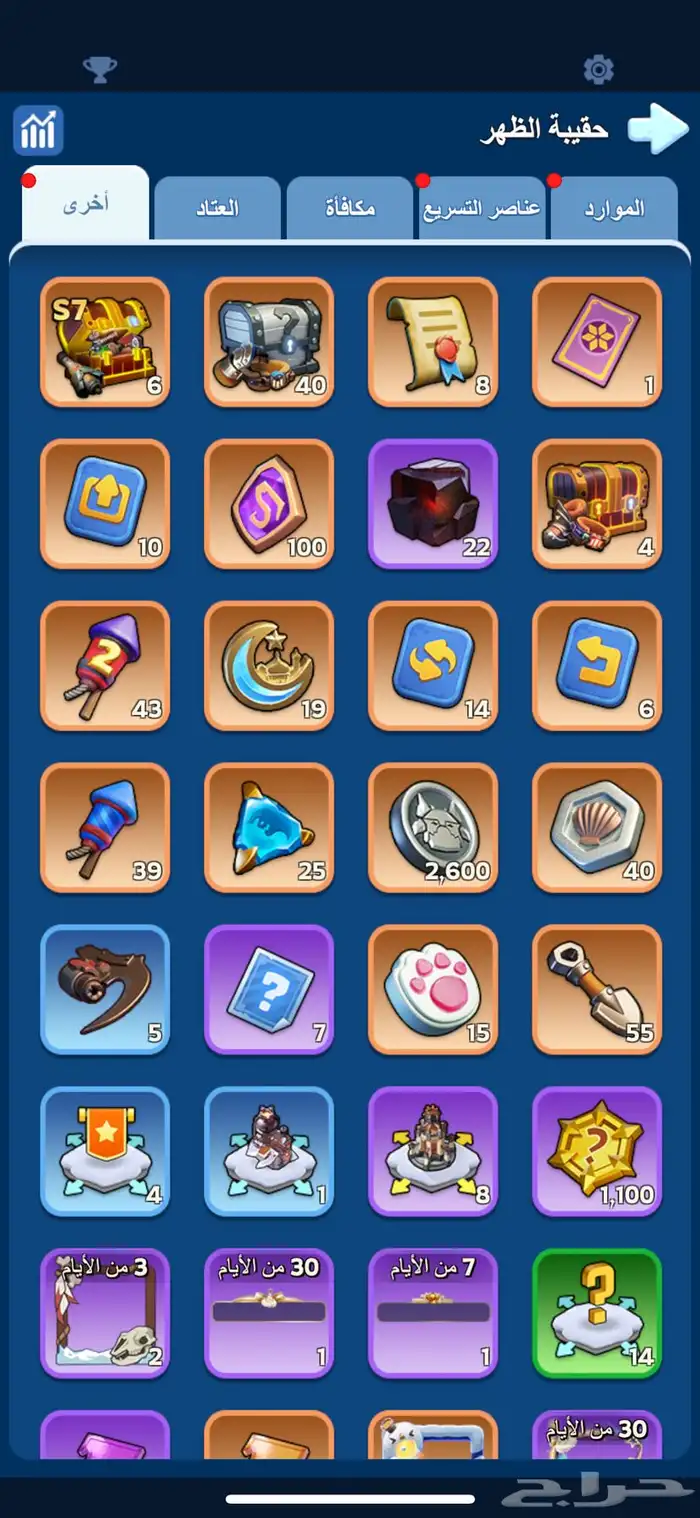Select the gold mystery badge with 1,100

click(597, 1152)
